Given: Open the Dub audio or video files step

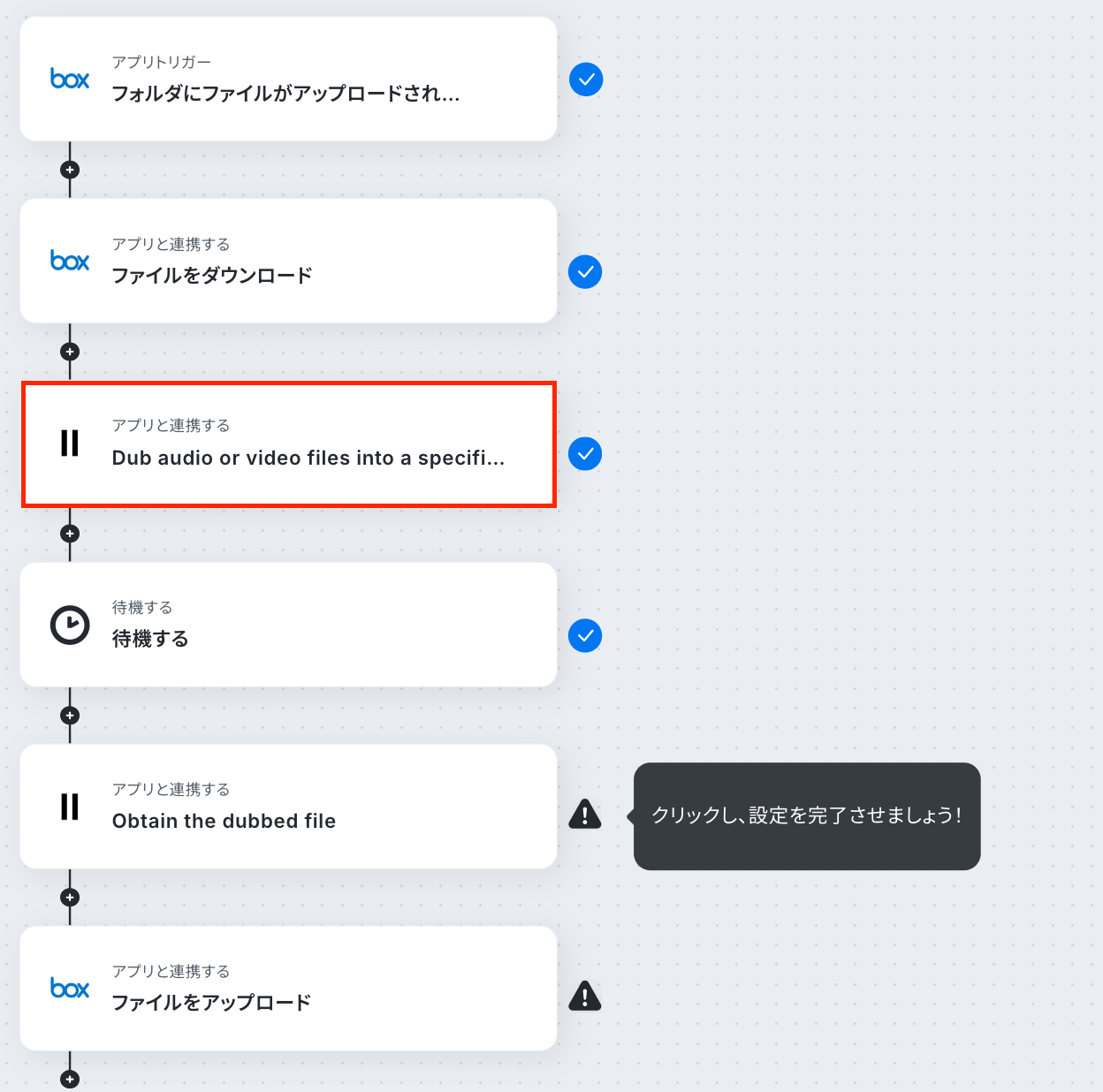Looking at the screenshot, I should (x=288, y=444).
